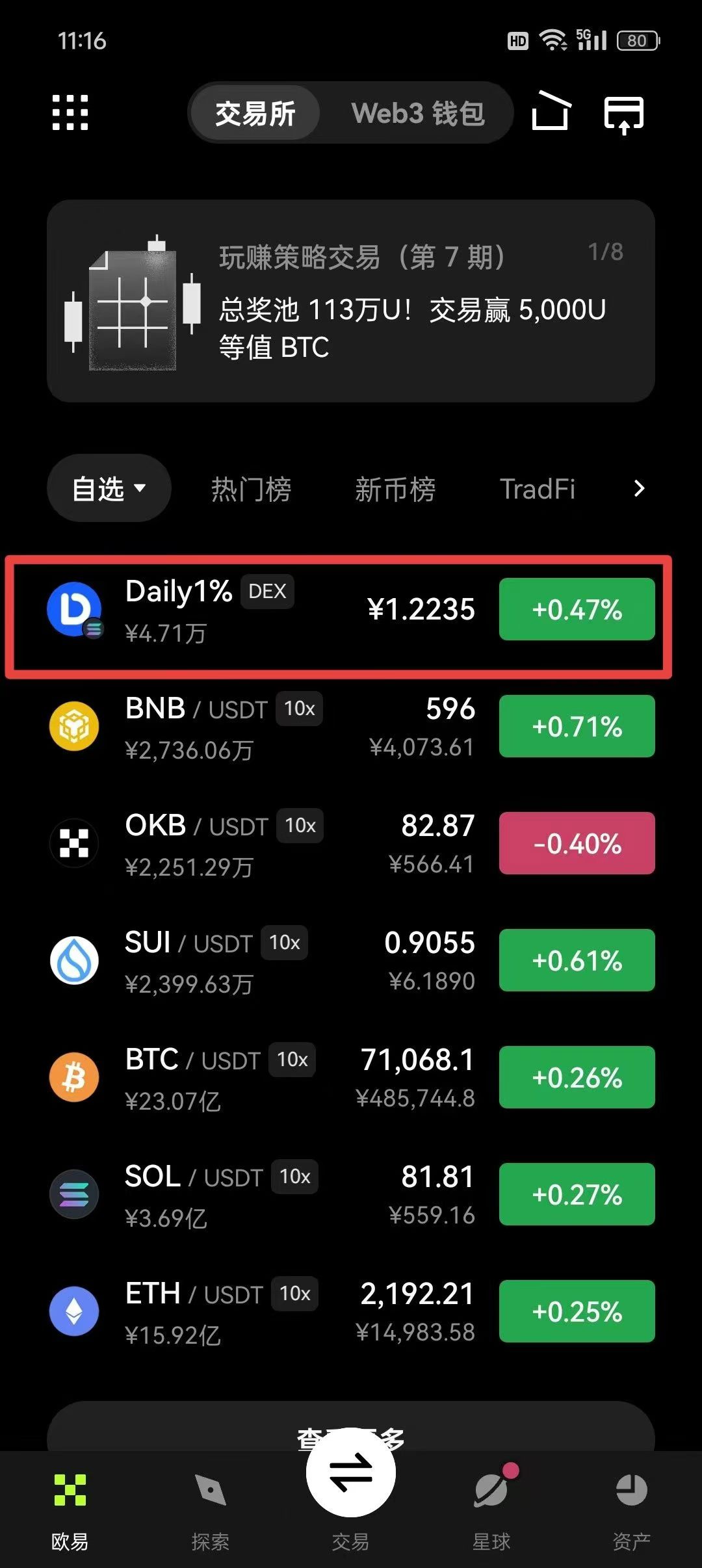Viewport: 702px width, 1568px height.
Task: Open the deposit card icon
Action: click(623, 114)
